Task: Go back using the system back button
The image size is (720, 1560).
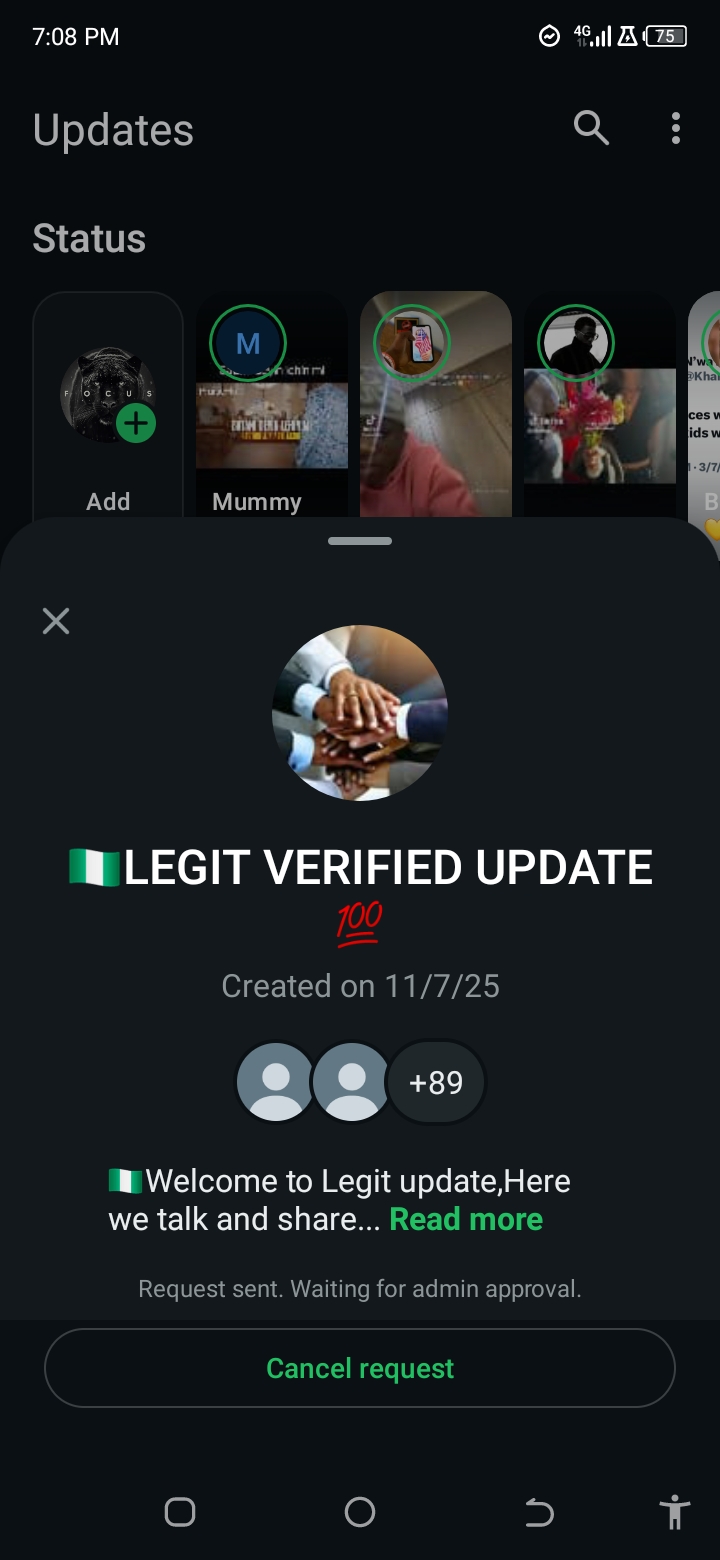Action: [x=539, y=1512]
